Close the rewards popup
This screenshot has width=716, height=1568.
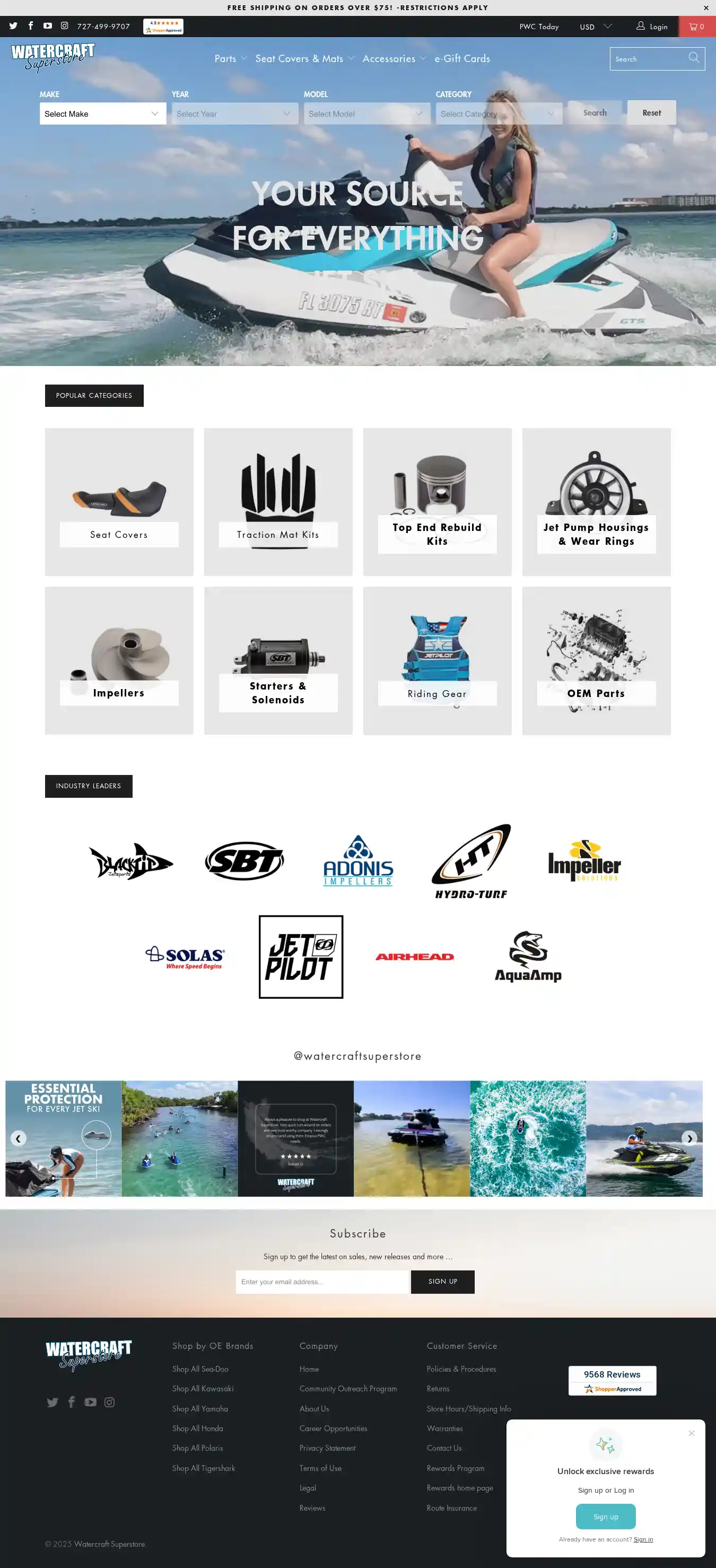pyautogui.click(x=691, y=1433)
